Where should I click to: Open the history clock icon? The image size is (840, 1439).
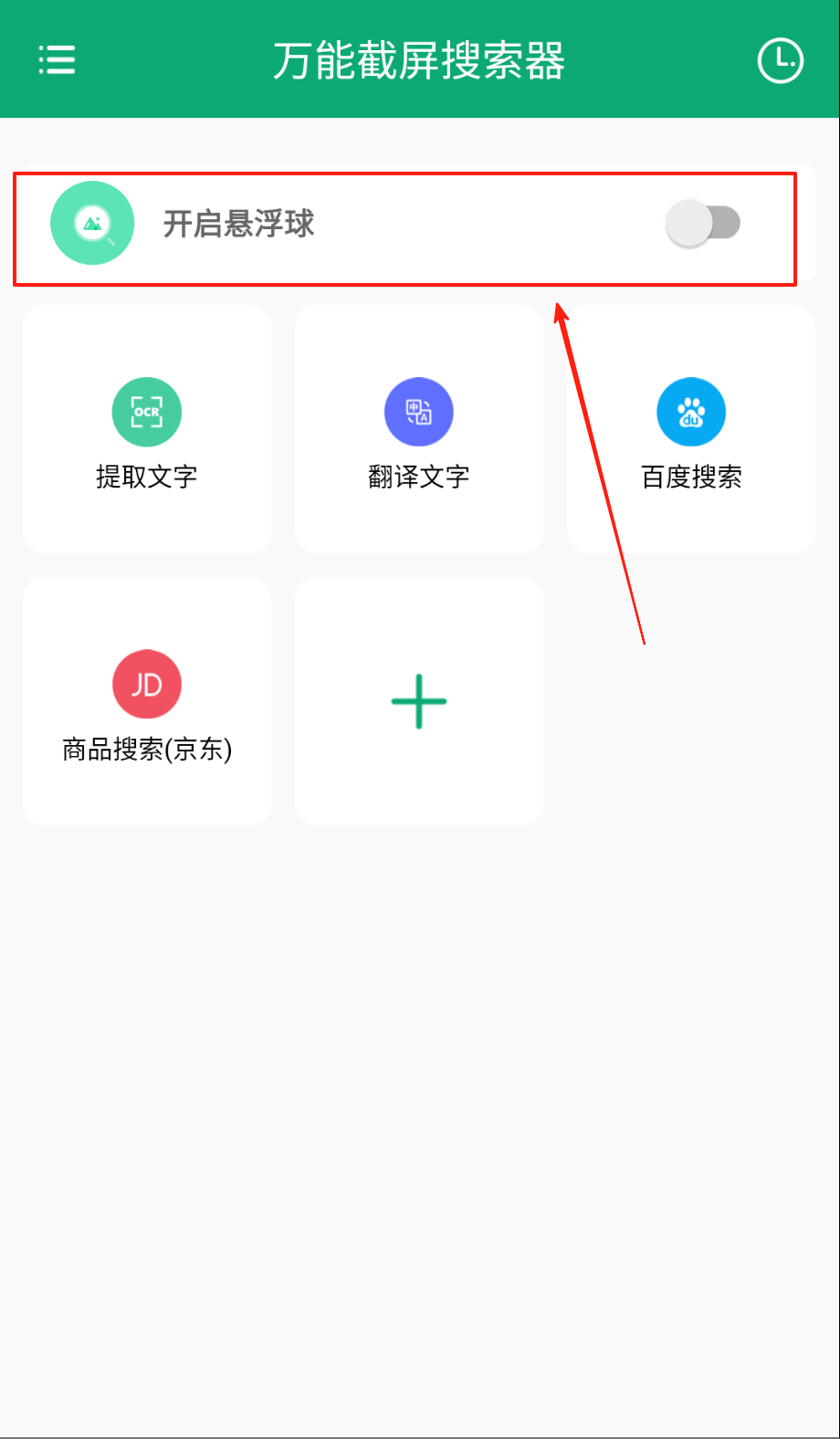click(x=780, y=60)
